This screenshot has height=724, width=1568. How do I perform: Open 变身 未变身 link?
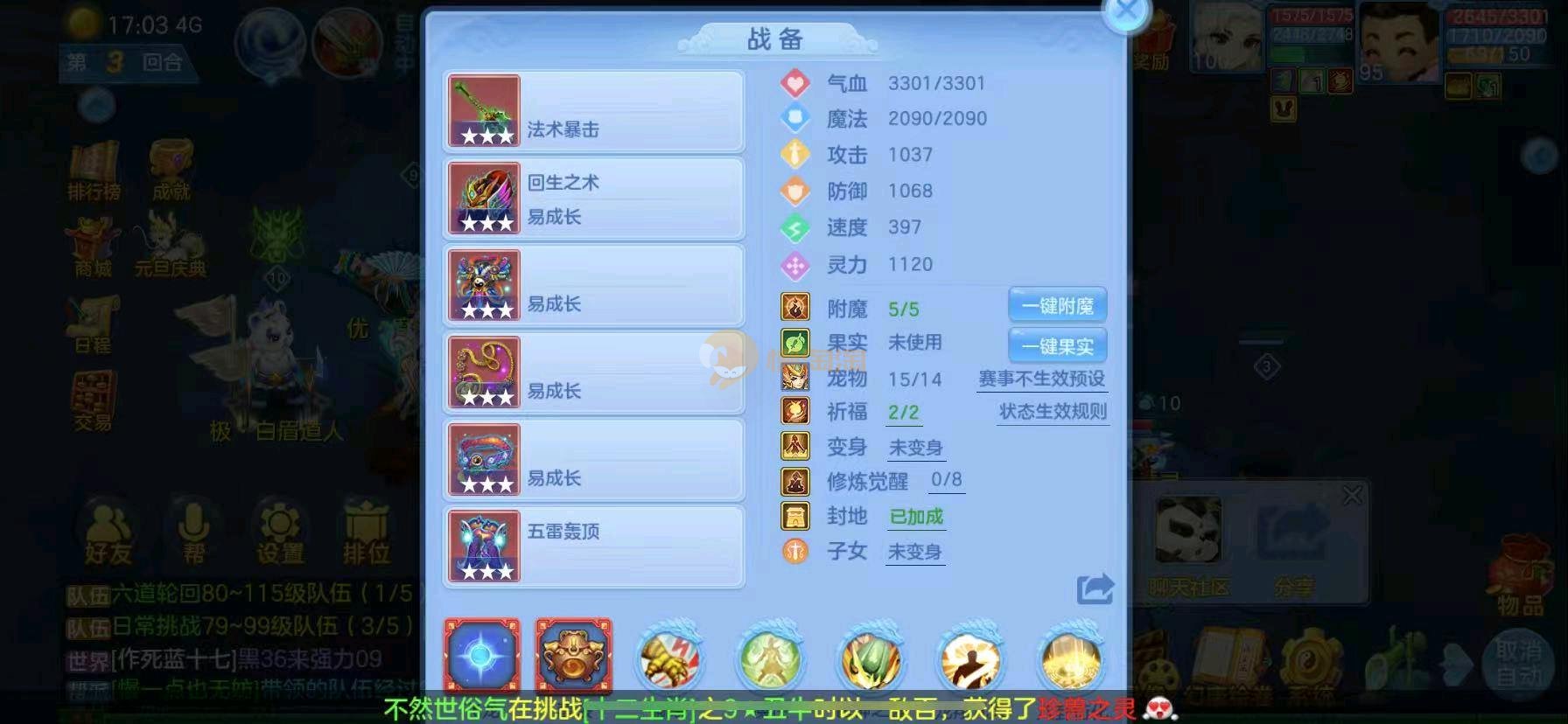click(x=915, y=448)
